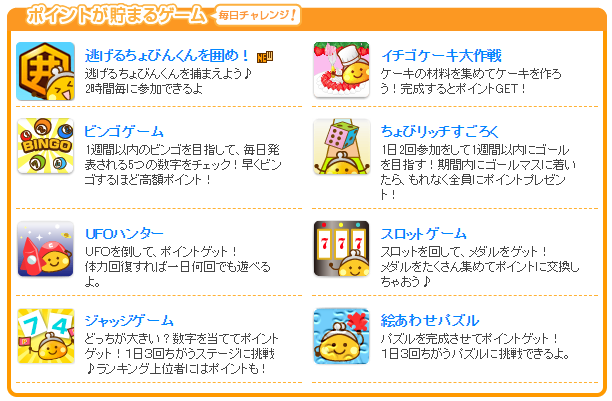Tap the strawberry cake game thumbnail
This screenshot has height=401, width=612.
[x=342, y=70]
